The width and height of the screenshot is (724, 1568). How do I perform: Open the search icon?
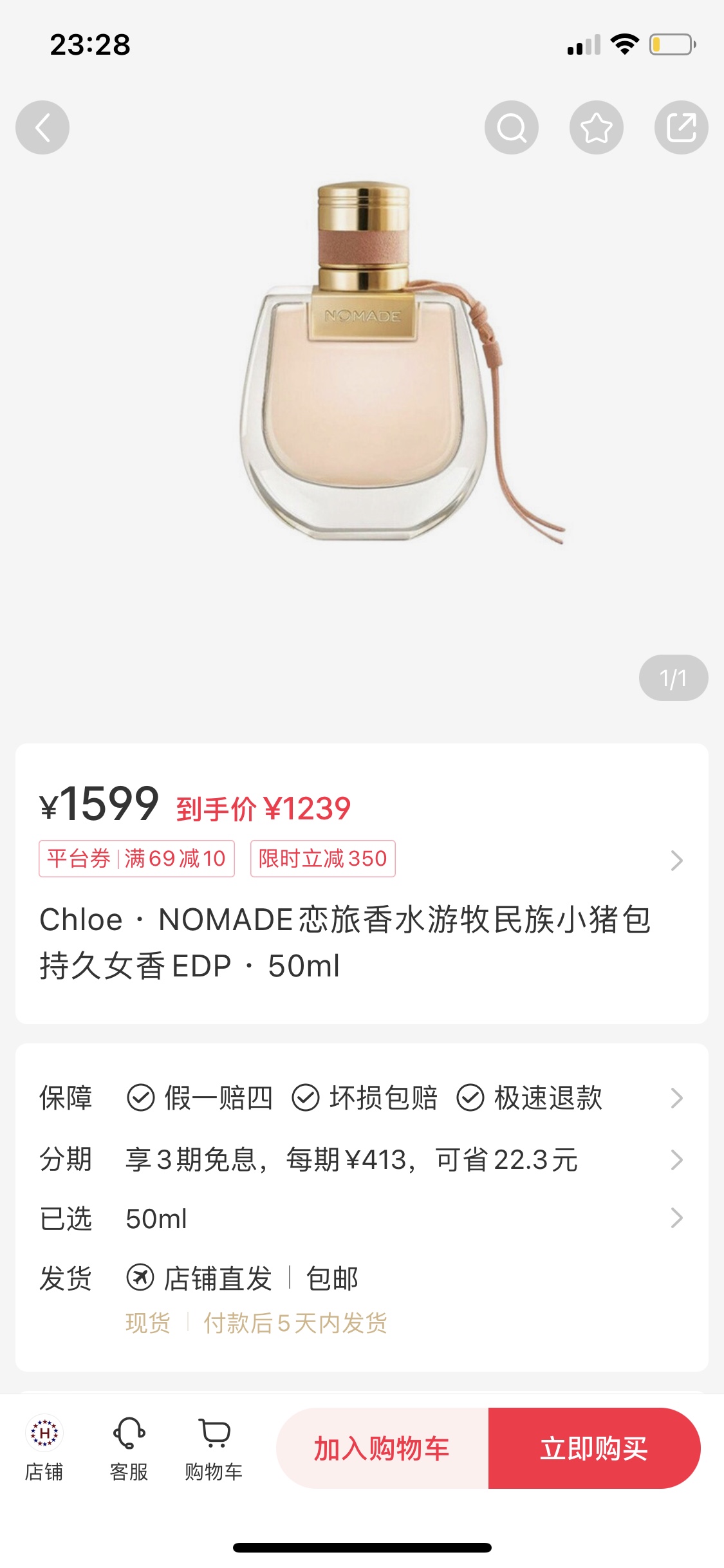pos(511,127)
